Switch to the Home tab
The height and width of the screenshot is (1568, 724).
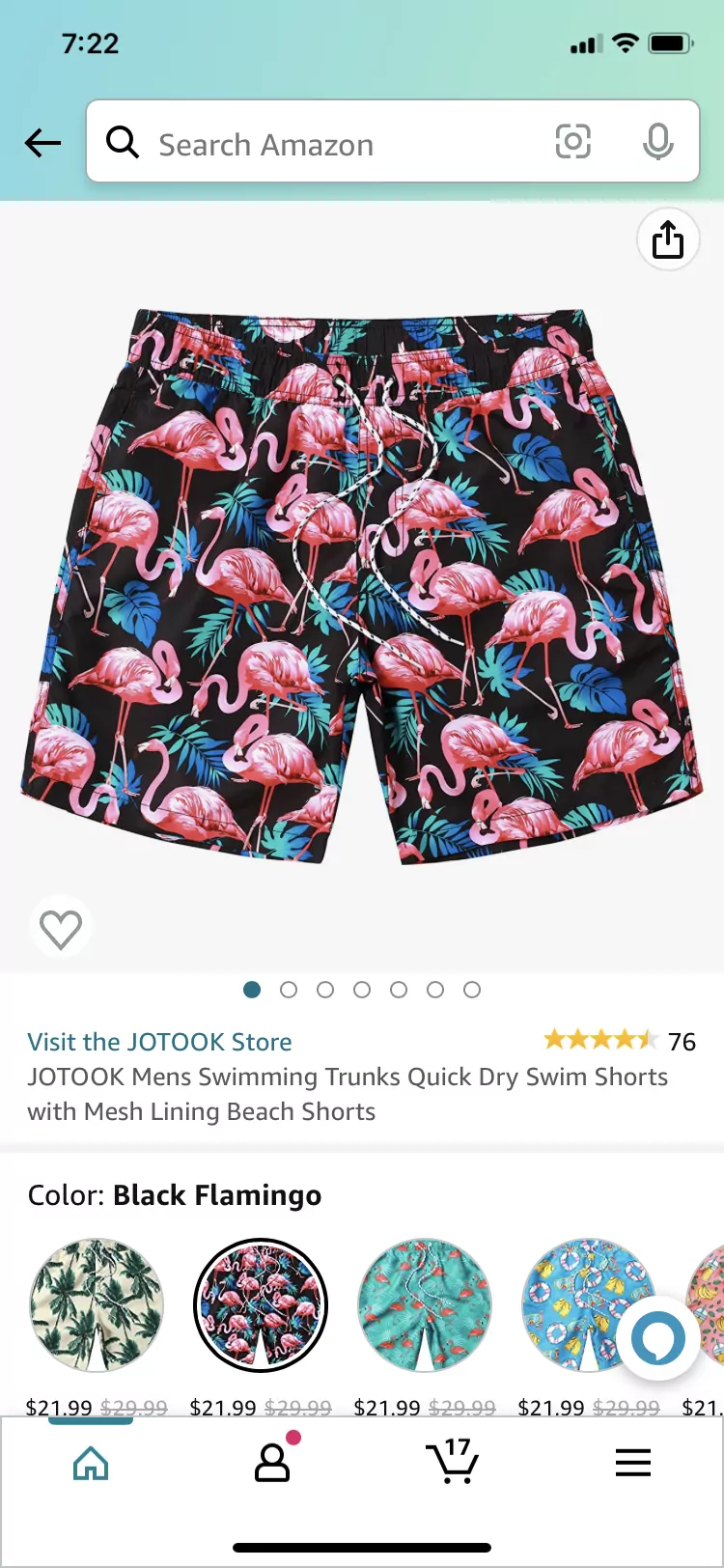pos(91,1464)
